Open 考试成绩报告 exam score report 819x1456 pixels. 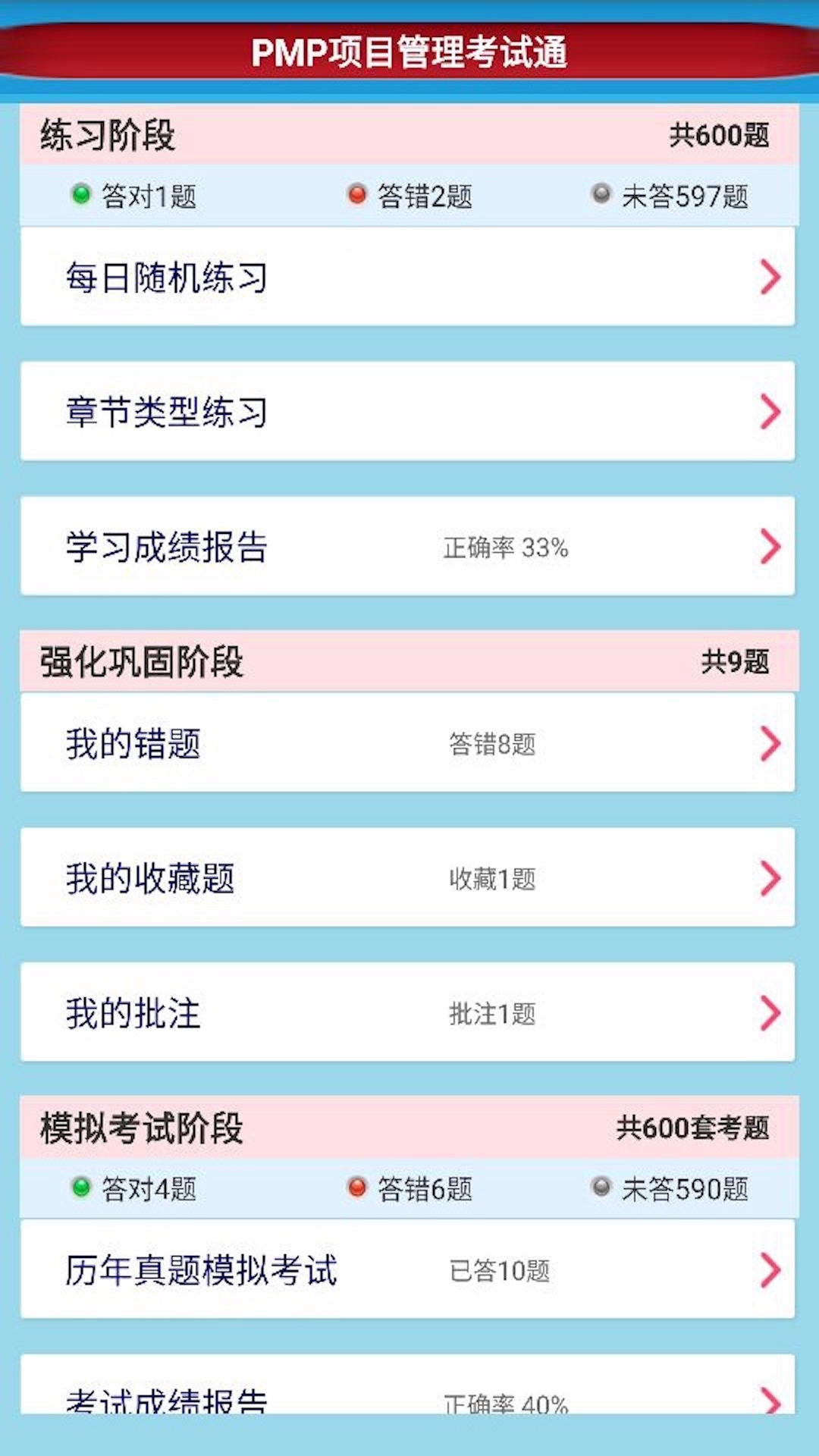408,1385
